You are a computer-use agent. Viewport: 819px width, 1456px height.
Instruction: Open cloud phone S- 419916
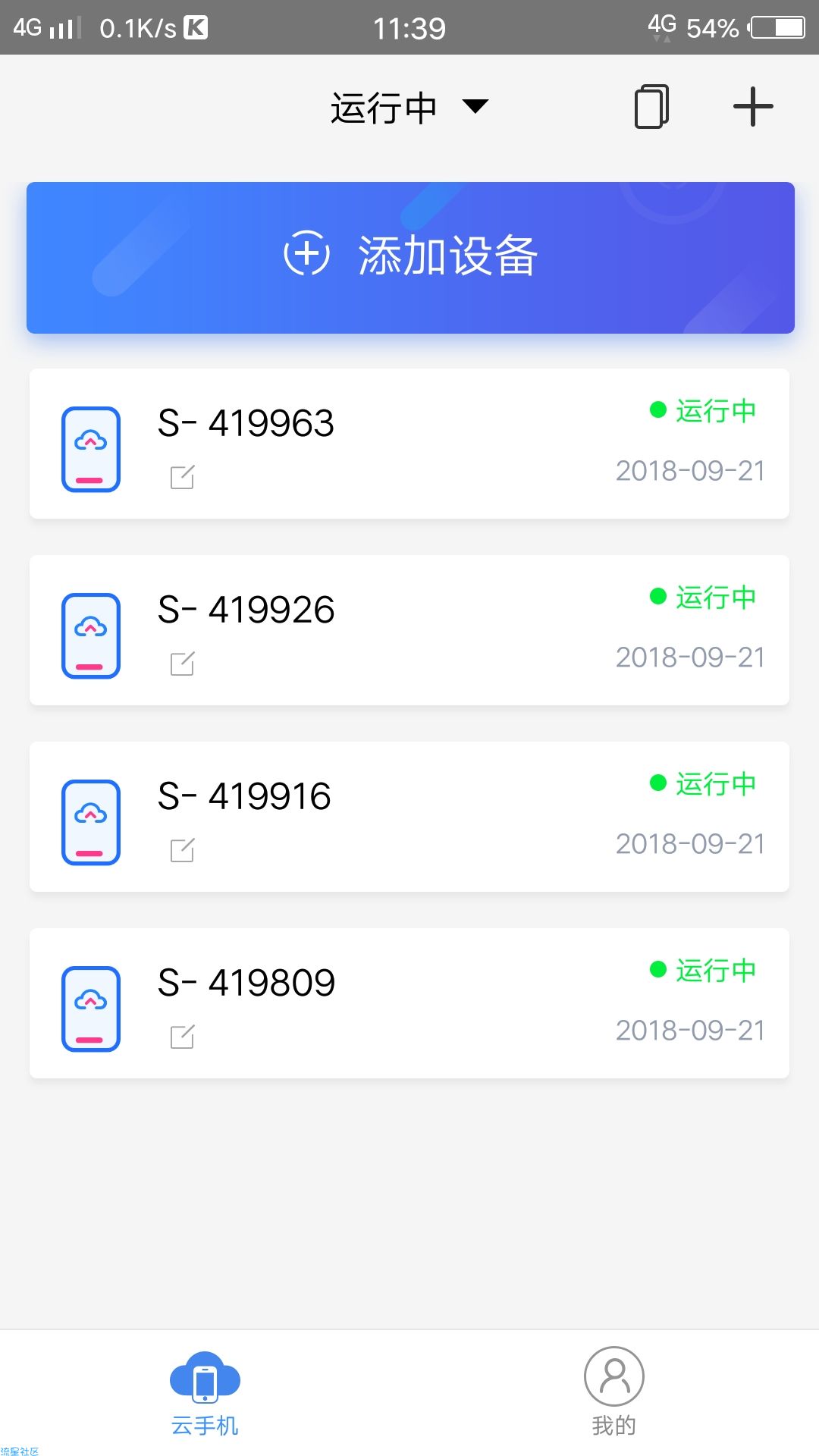[x=409, y=817]
